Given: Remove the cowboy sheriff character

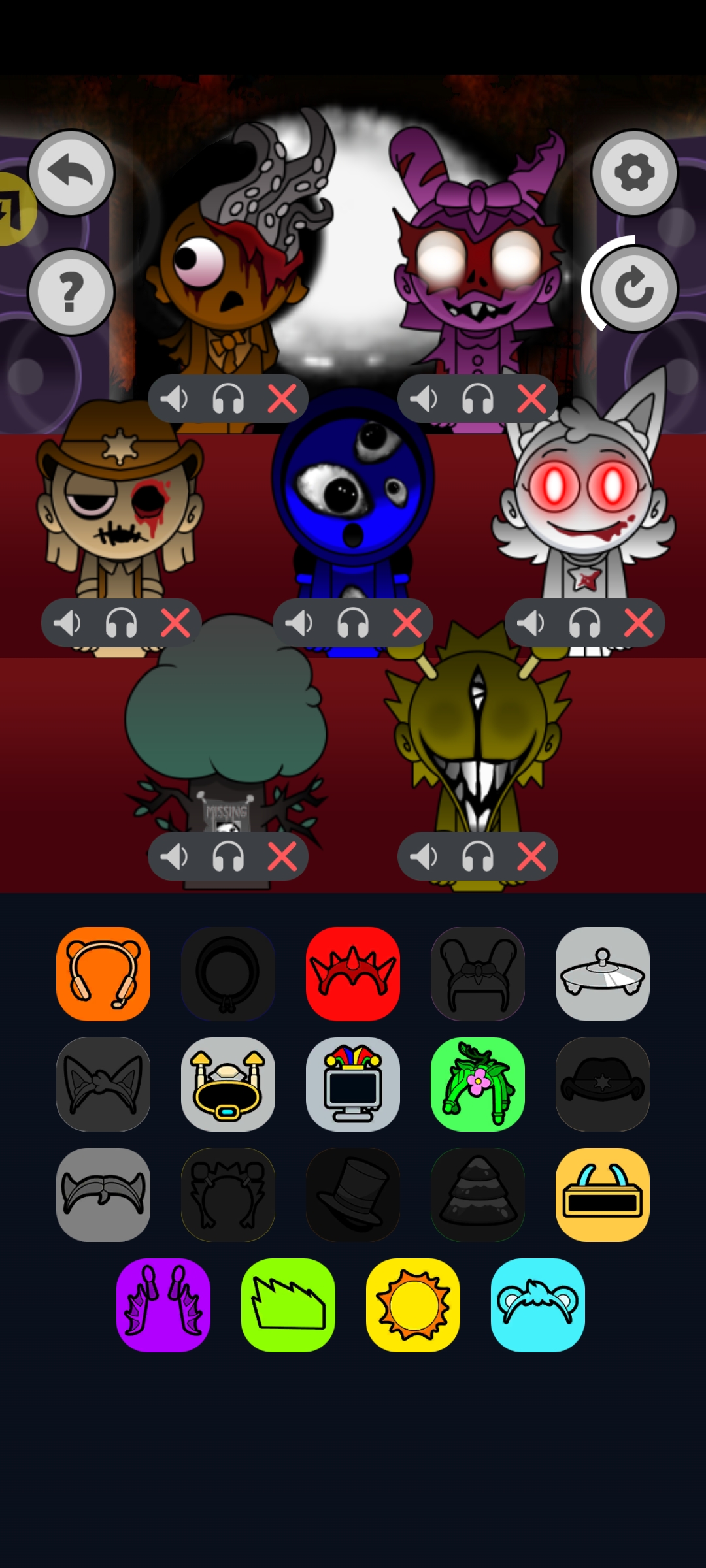Looking at the screenshot, I should (175, 623).
